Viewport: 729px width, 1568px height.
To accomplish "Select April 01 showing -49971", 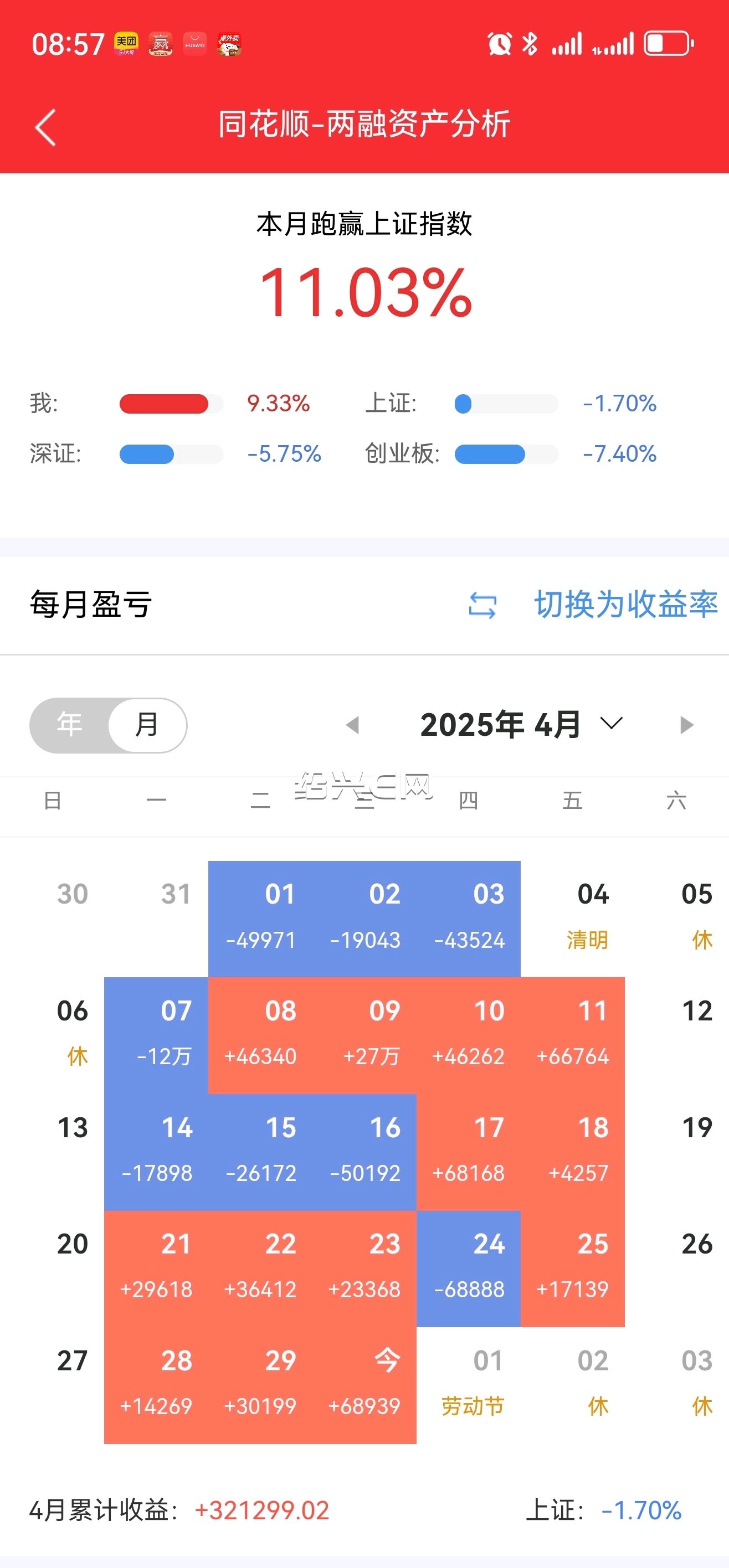I will (x=260, y=919).
